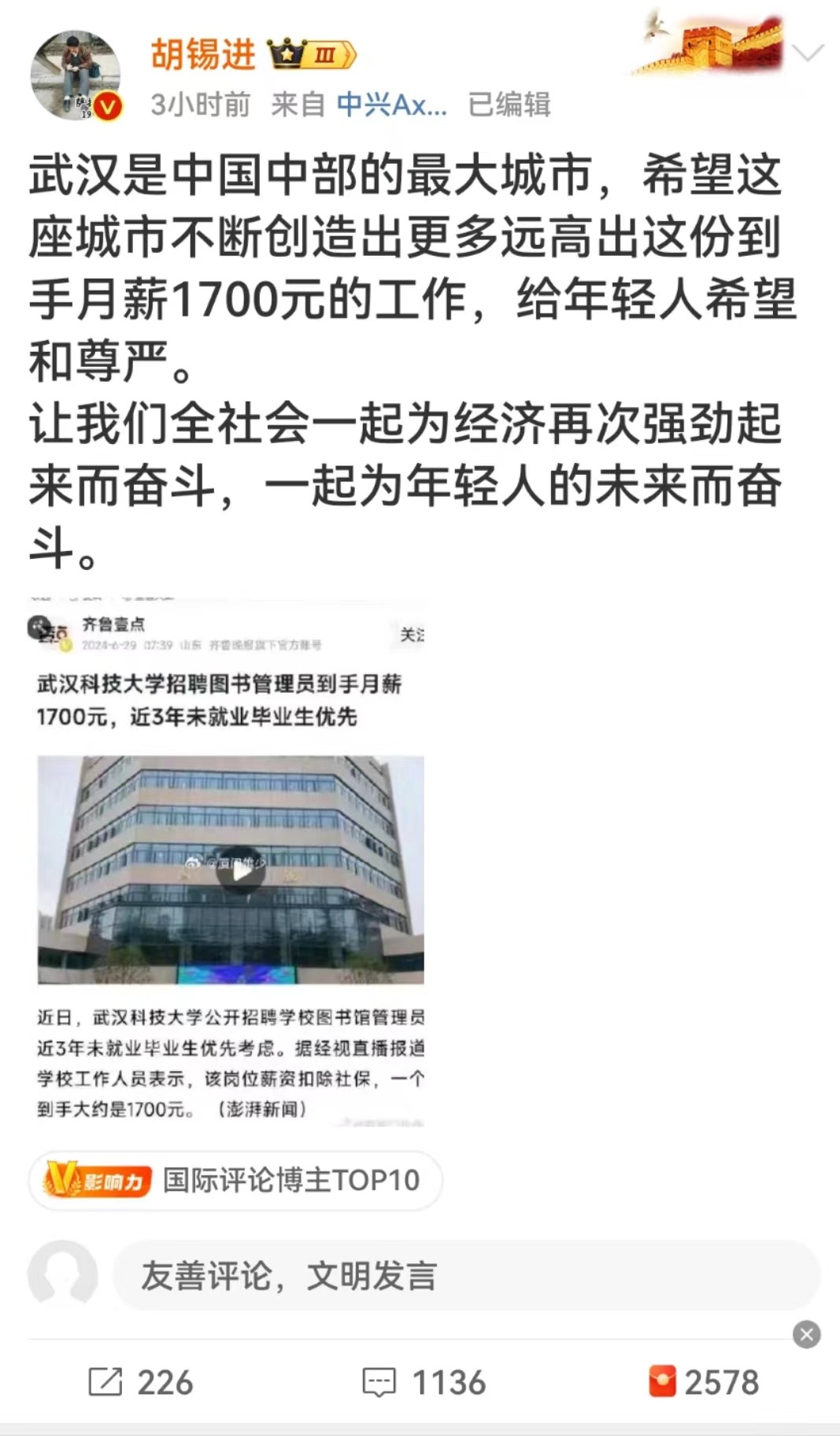Image resolution: width=840 pixels, height=1436 pixels.
Task: Open 胡锡进's profile avatar
Action: click(x=76, y=76)
